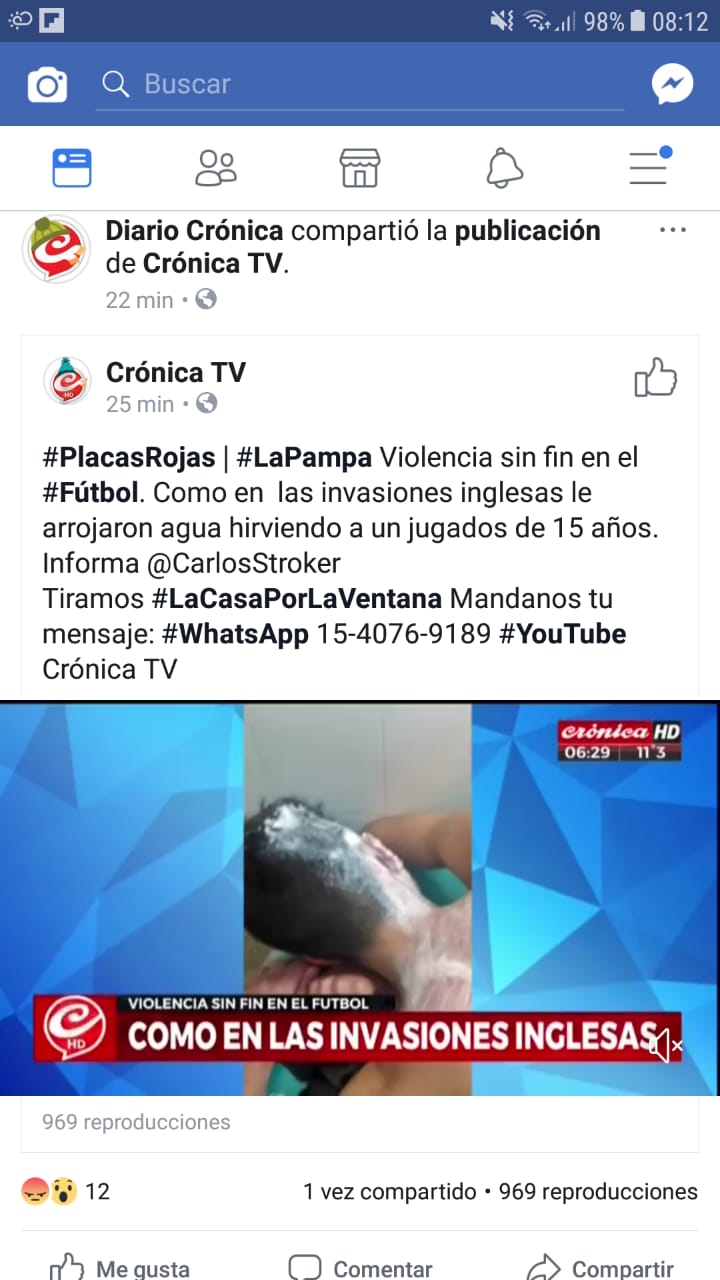Screen dimensions: 720x1280
Task: Open the #PlacasRojas hashtag
Action: click(x=129, y=458)
